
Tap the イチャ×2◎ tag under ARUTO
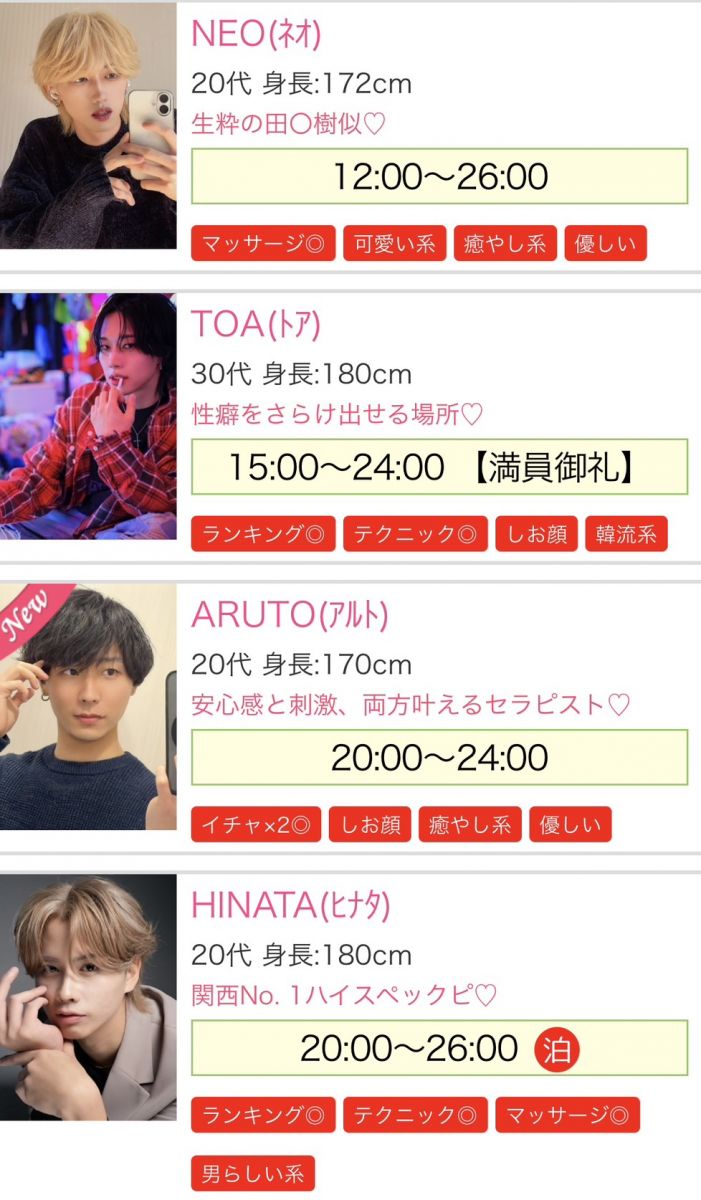(x=255, y=824)
